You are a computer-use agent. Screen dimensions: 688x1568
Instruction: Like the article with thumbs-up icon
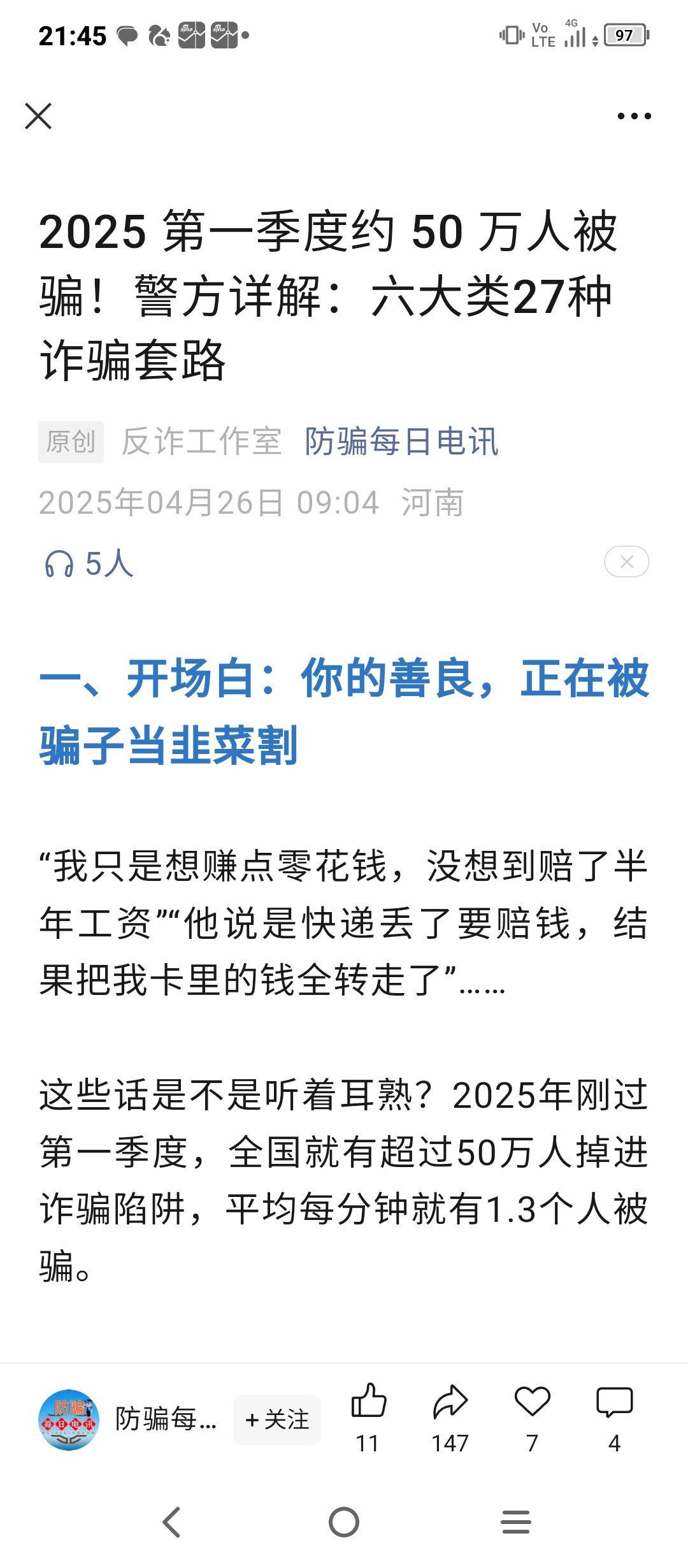368,1402
